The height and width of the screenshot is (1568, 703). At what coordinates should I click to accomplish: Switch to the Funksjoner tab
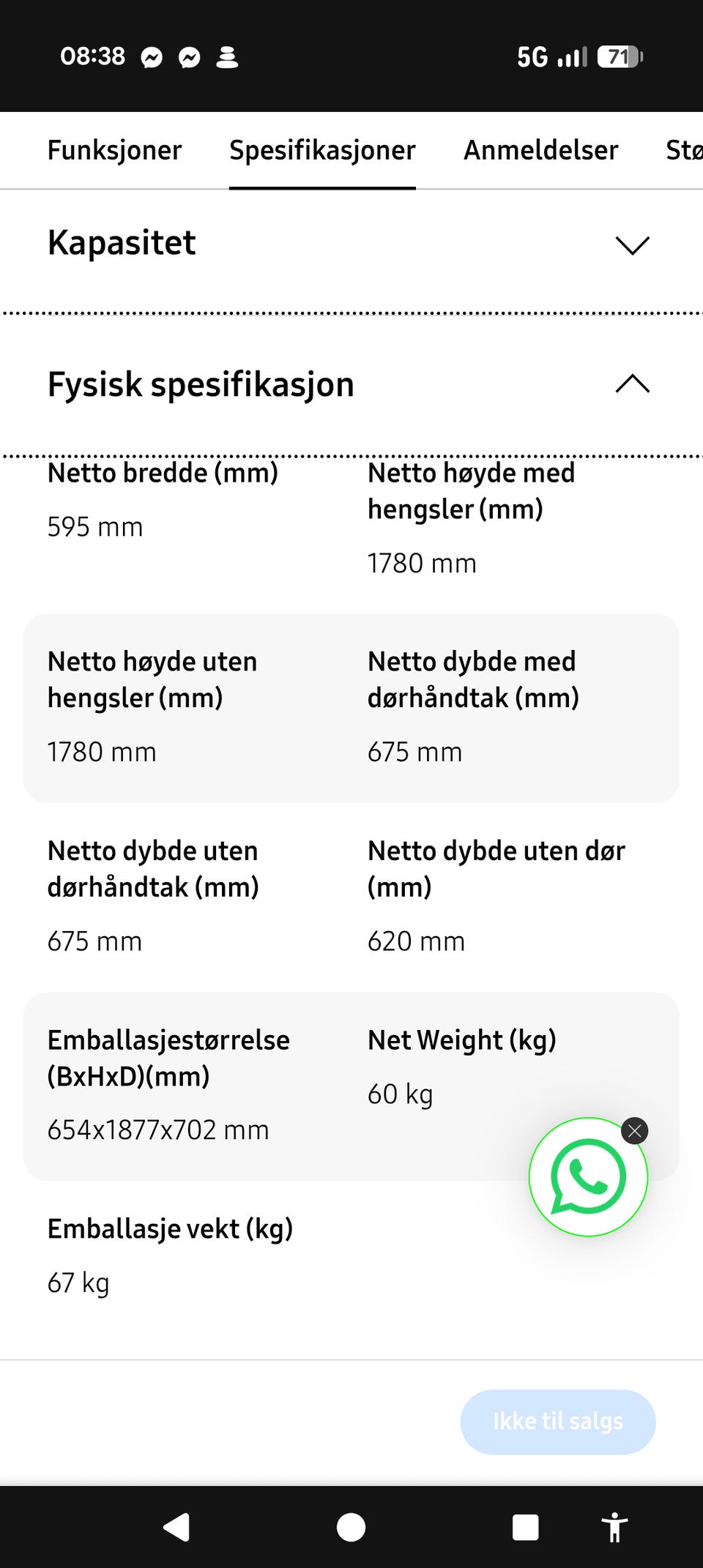(x=114, y=150)
